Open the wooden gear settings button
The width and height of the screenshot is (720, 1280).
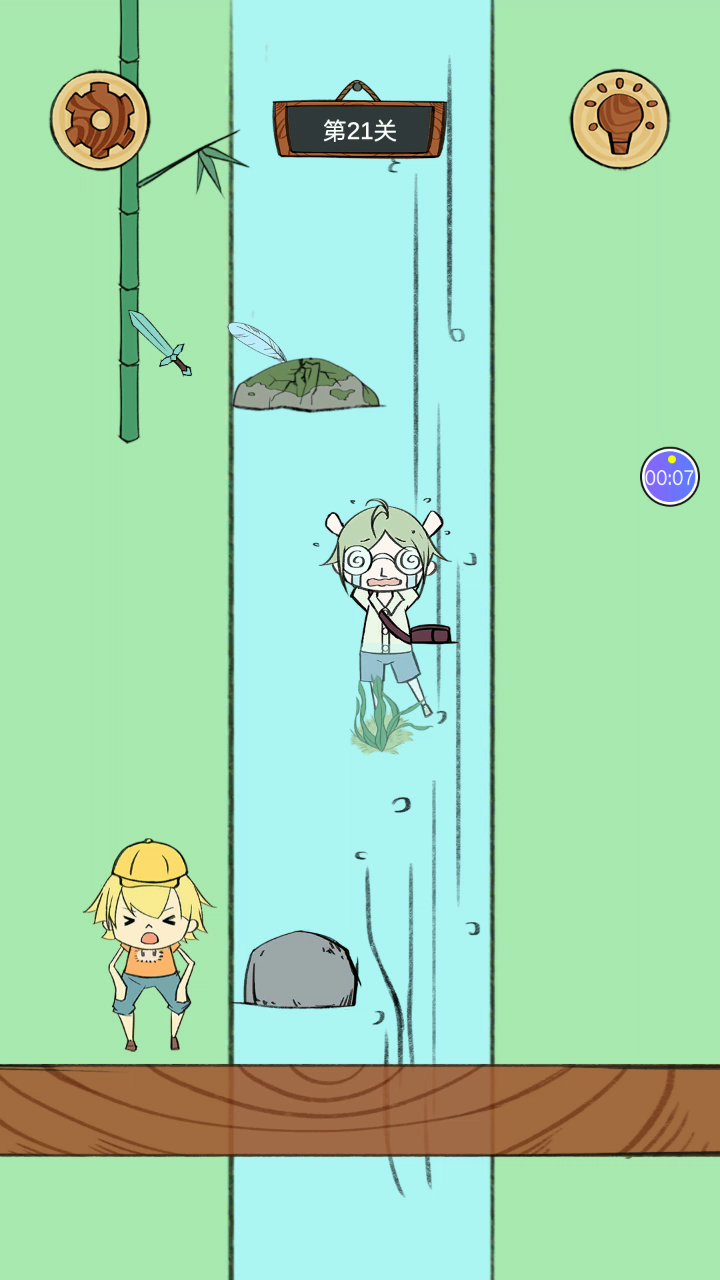point(100,120)
